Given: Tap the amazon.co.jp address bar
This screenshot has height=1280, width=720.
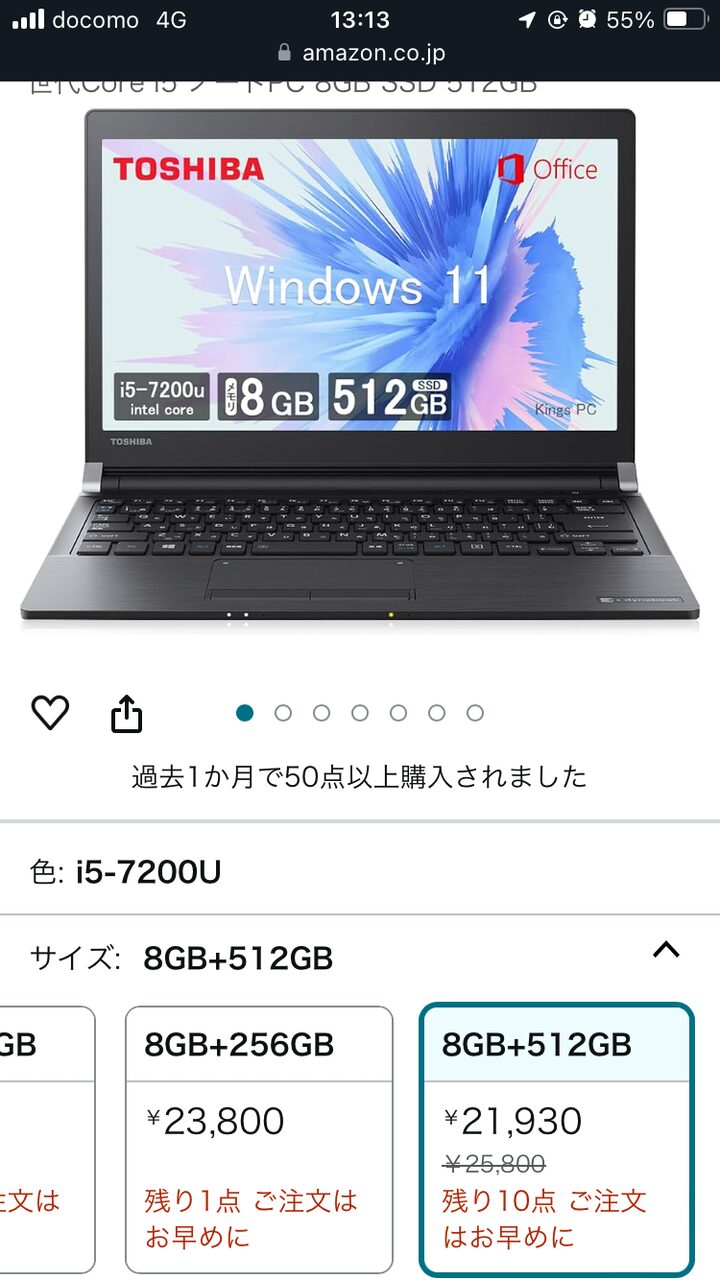Looking at the screenshot, I should coord(360,52).
